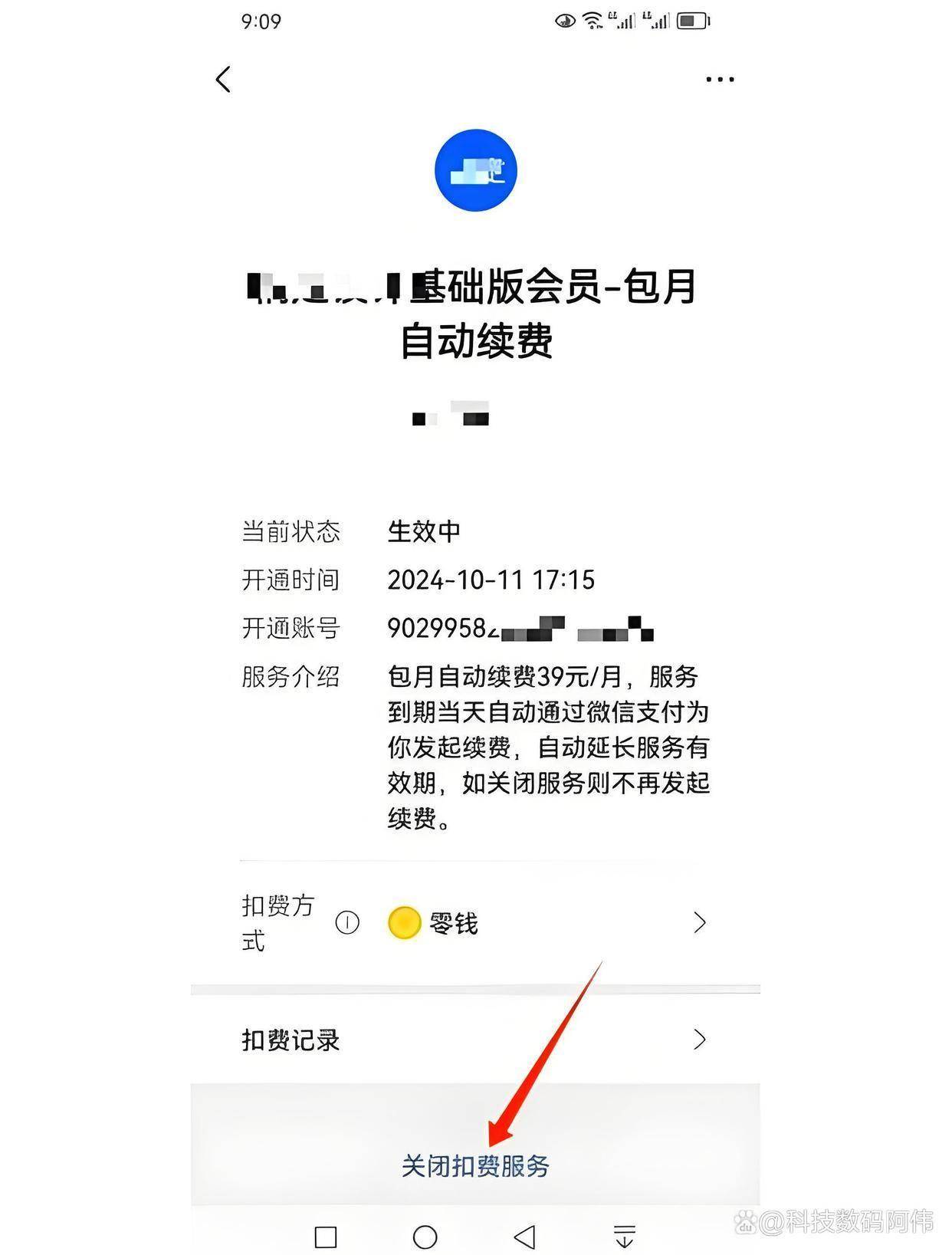Open the three-dot overflow menu

pyautogui.click(x=720, y=80)
